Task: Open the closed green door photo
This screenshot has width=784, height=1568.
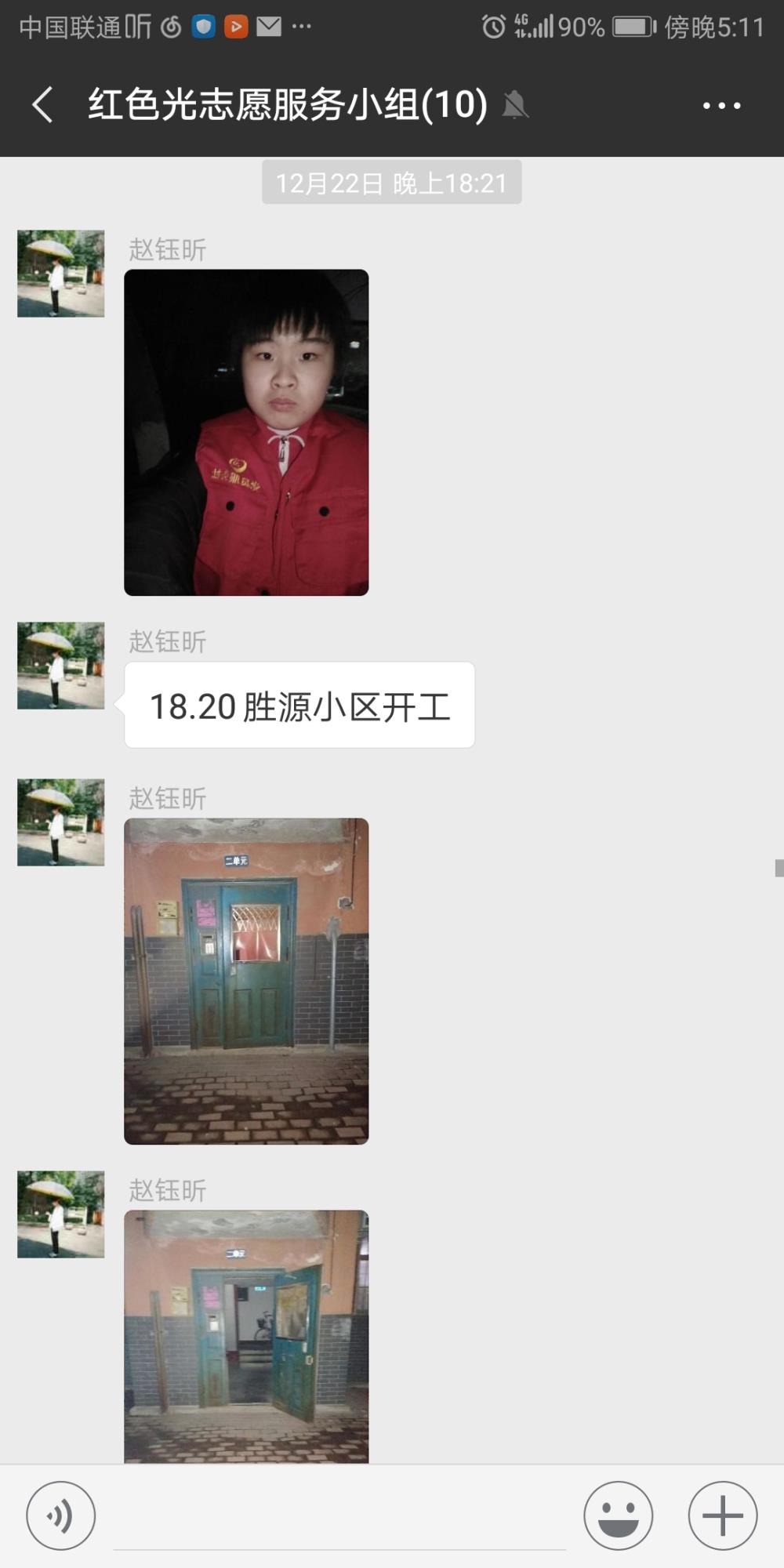Action: pyautogui.click(x=246, y=981)
